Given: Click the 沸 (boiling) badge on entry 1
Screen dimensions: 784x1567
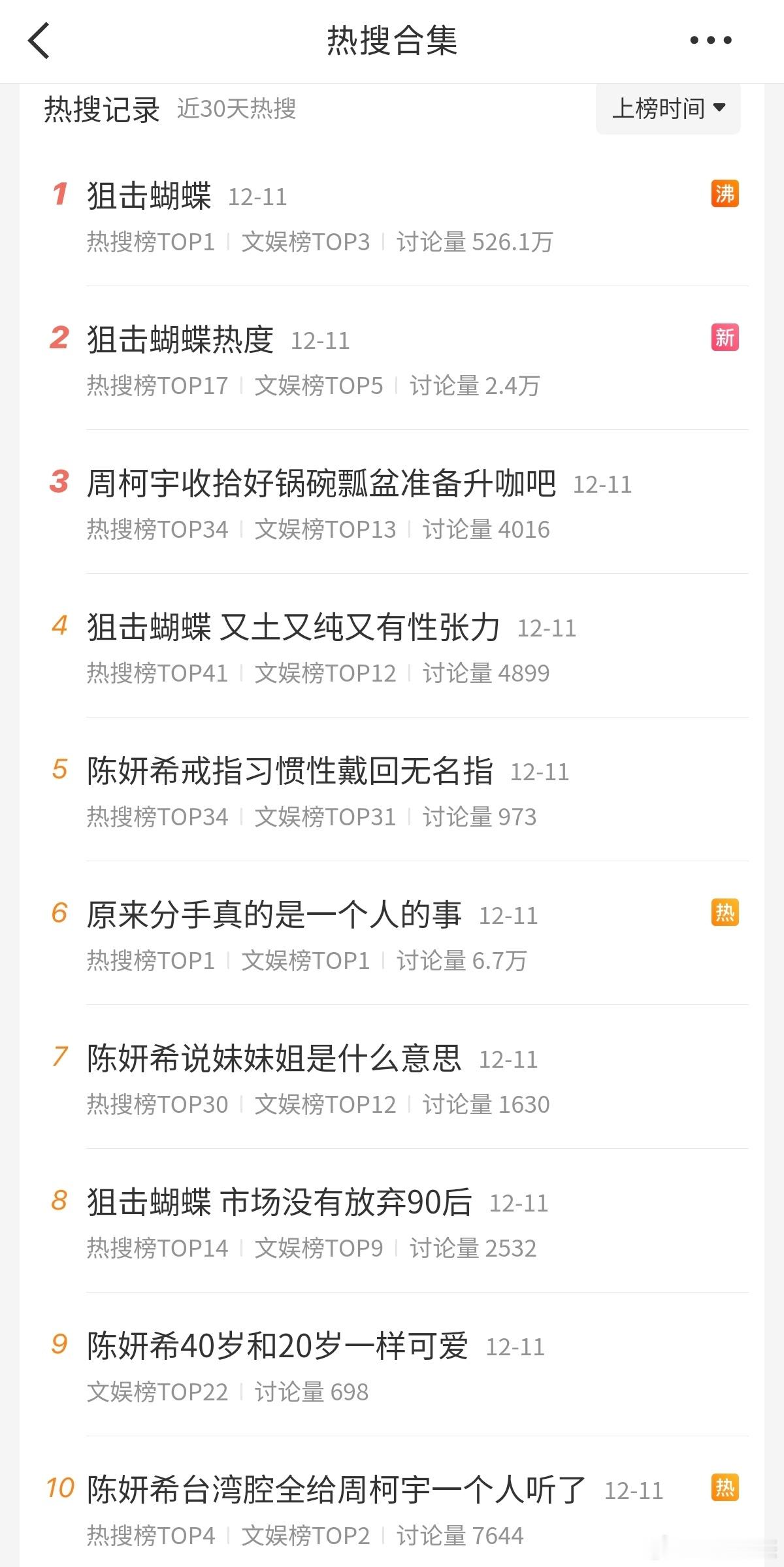Looking at the screenshot, I should (x=725, y=194).
